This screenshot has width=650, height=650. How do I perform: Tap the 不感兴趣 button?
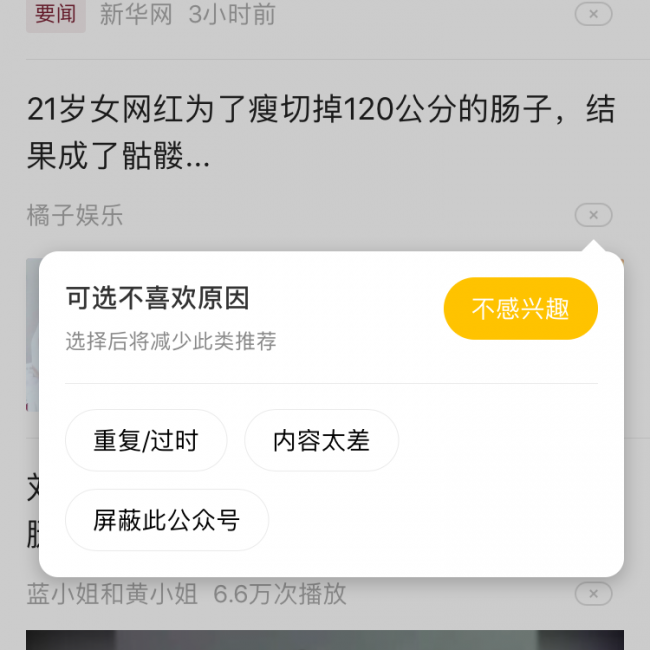pyautogui.click(x=520, y=309)
